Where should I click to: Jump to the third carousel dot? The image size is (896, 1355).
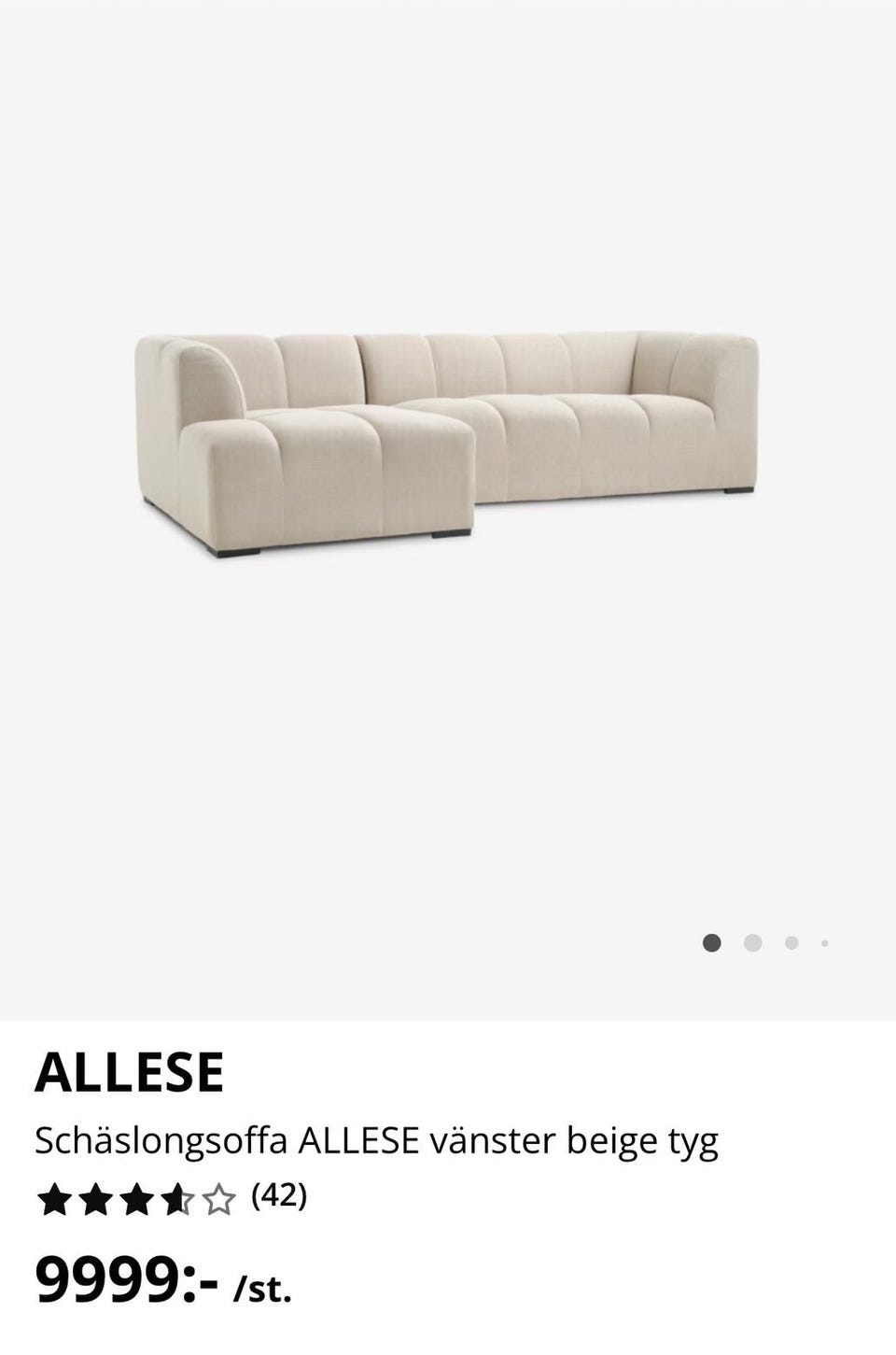791,943
